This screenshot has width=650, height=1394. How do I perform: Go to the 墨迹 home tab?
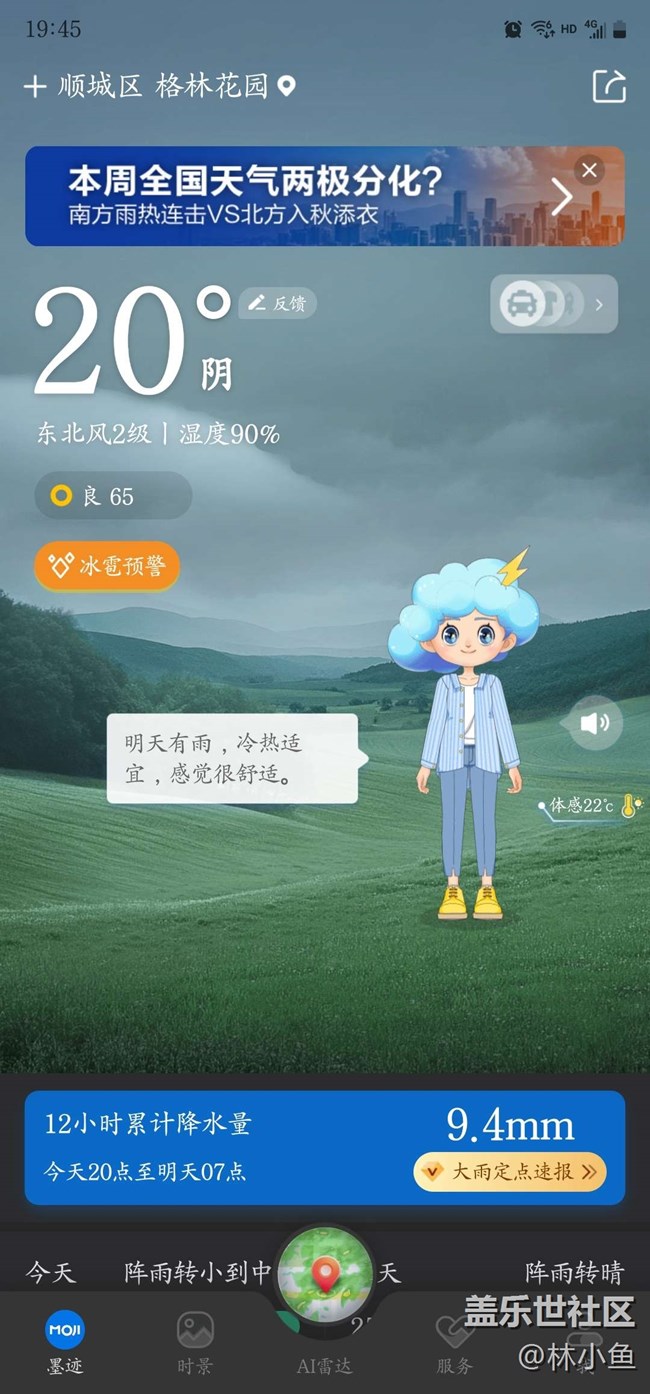pyautogui.click(x=65, y=1342)
